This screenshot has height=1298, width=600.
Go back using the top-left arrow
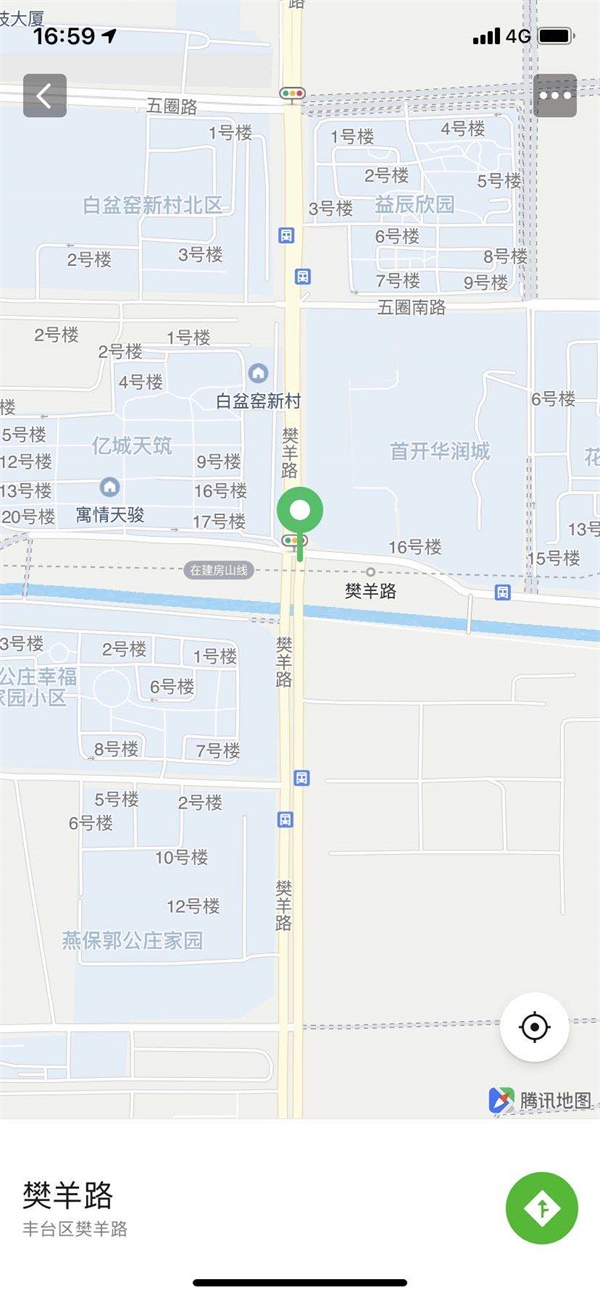(45, 96)
